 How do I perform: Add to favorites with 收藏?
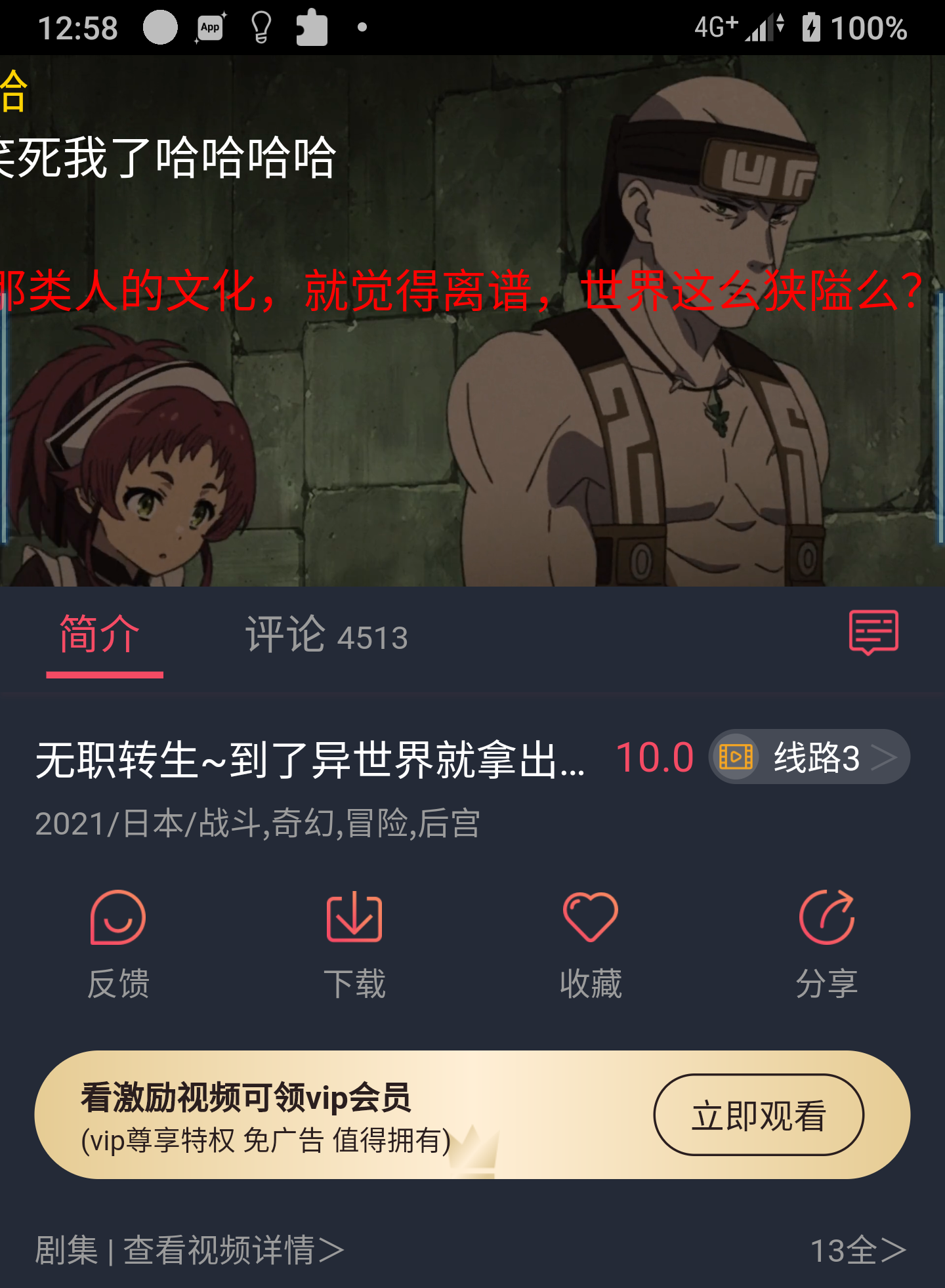pyautogui.click(x=591, y=944)
